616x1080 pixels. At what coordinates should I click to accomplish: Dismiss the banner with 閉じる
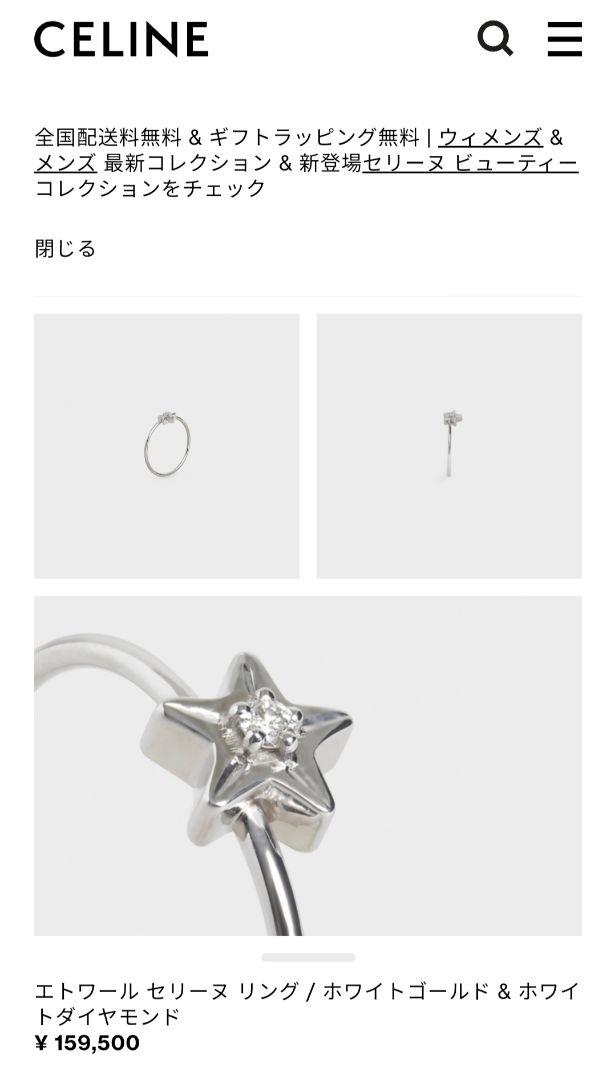pyautogui.click(x=65, y=248)
